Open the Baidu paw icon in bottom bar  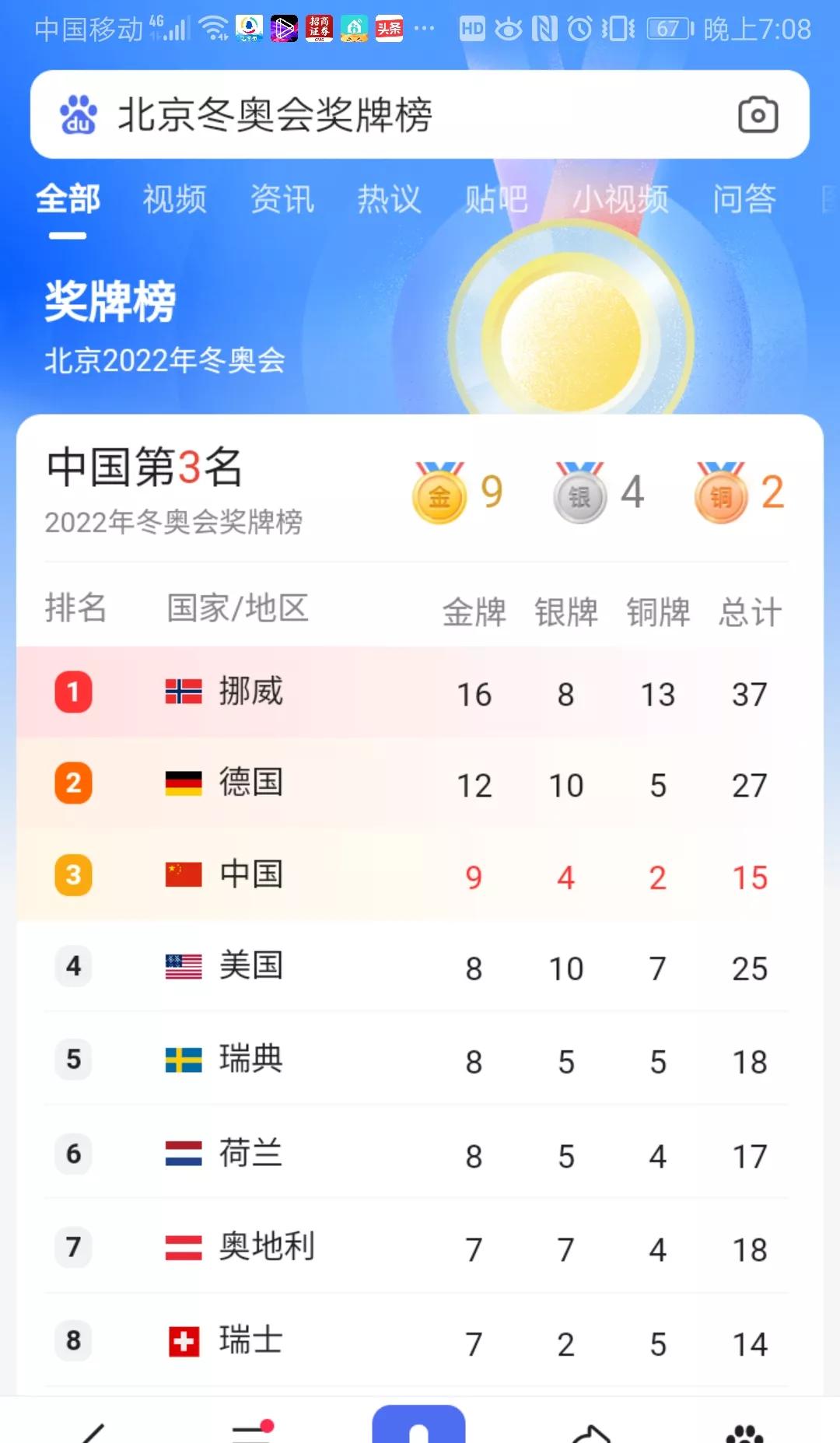[x=745, y=1433]
